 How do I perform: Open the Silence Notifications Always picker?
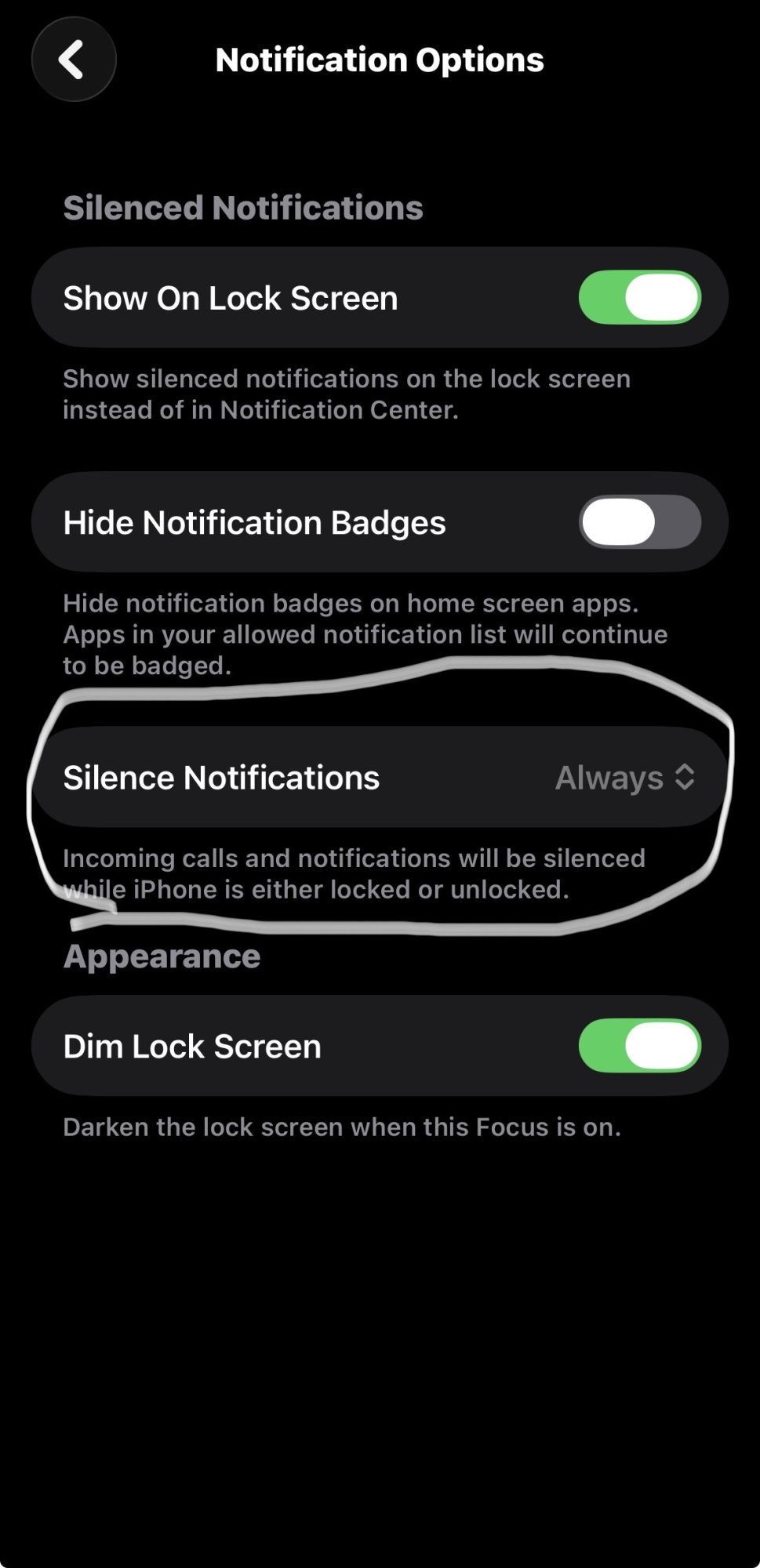(624, 778)
